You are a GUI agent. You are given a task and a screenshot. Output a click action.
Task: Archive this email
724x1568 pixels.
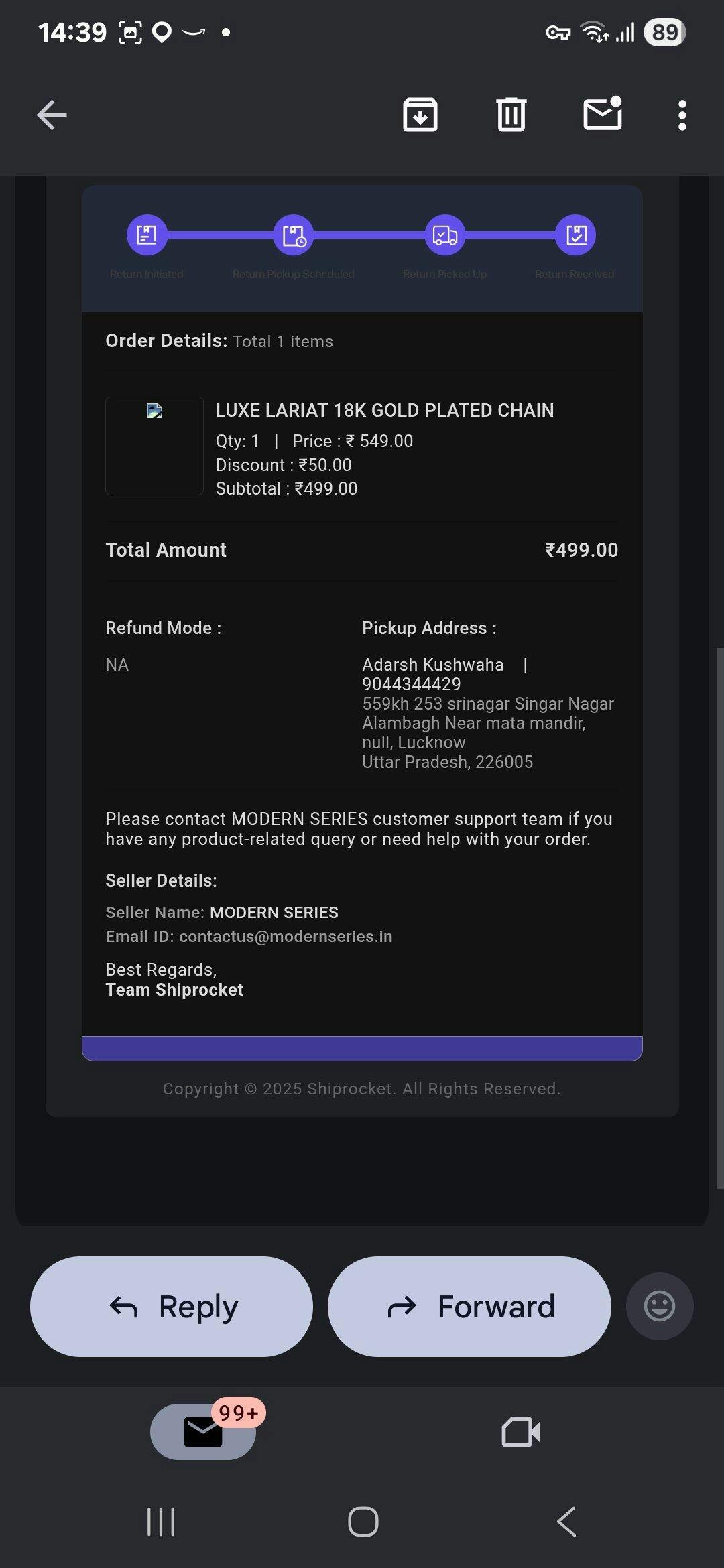pos(420,115)
